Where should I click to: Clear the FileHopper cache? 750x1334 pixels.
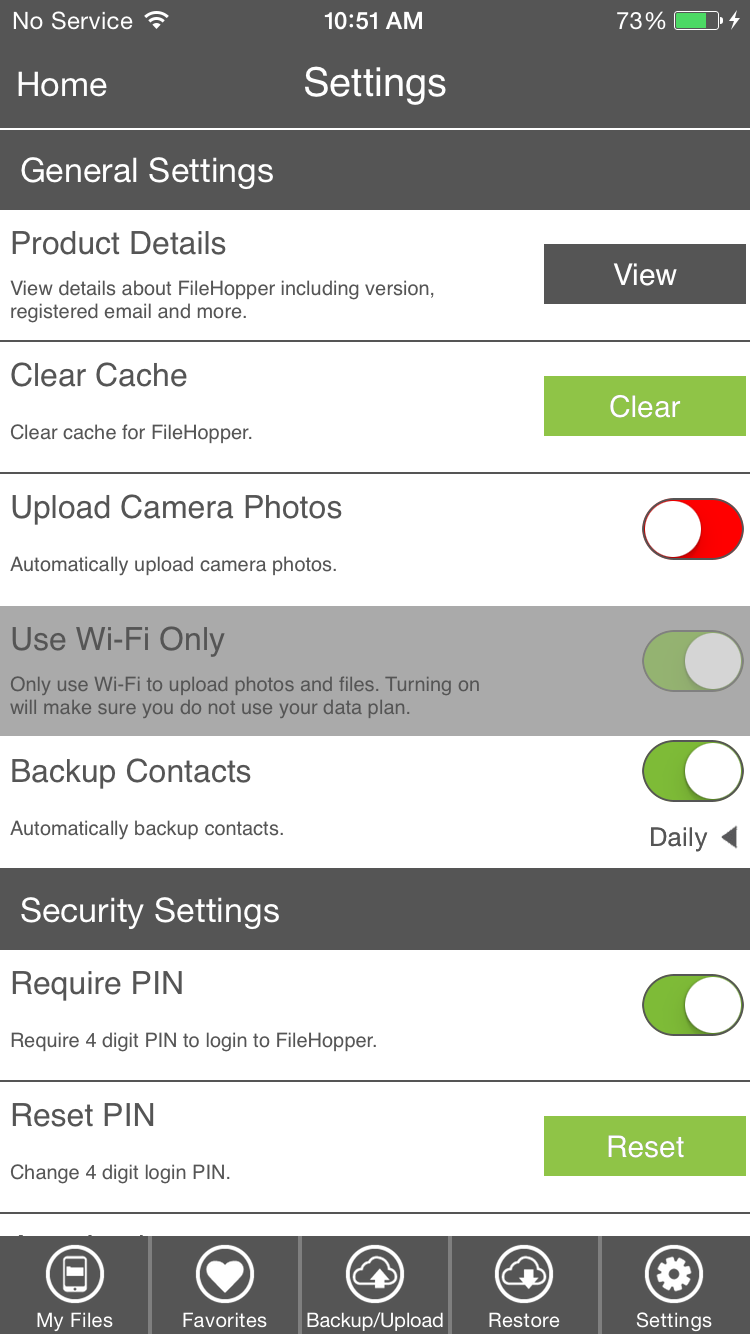644,406
